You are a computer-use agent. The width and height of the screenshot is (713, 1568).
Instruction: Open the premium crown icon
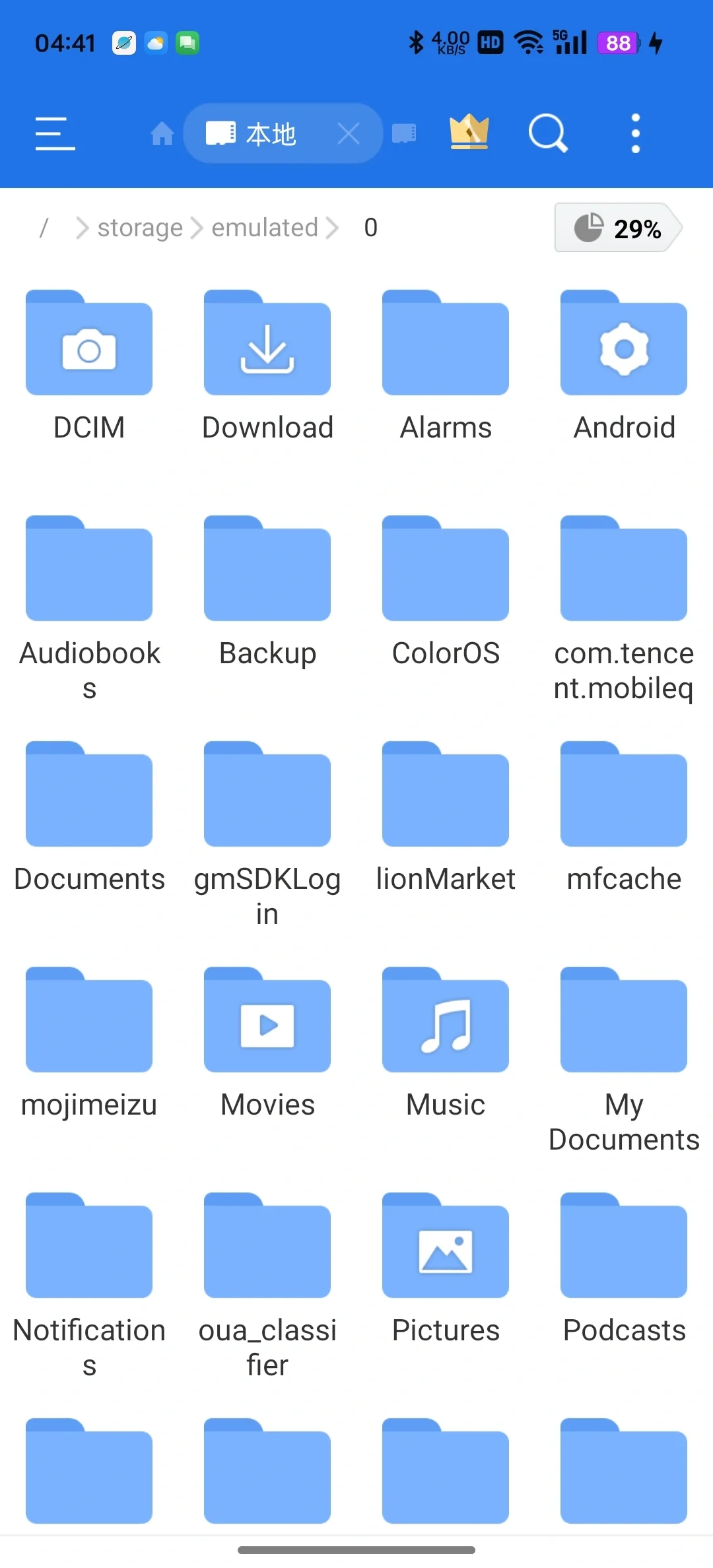[469, 132]
